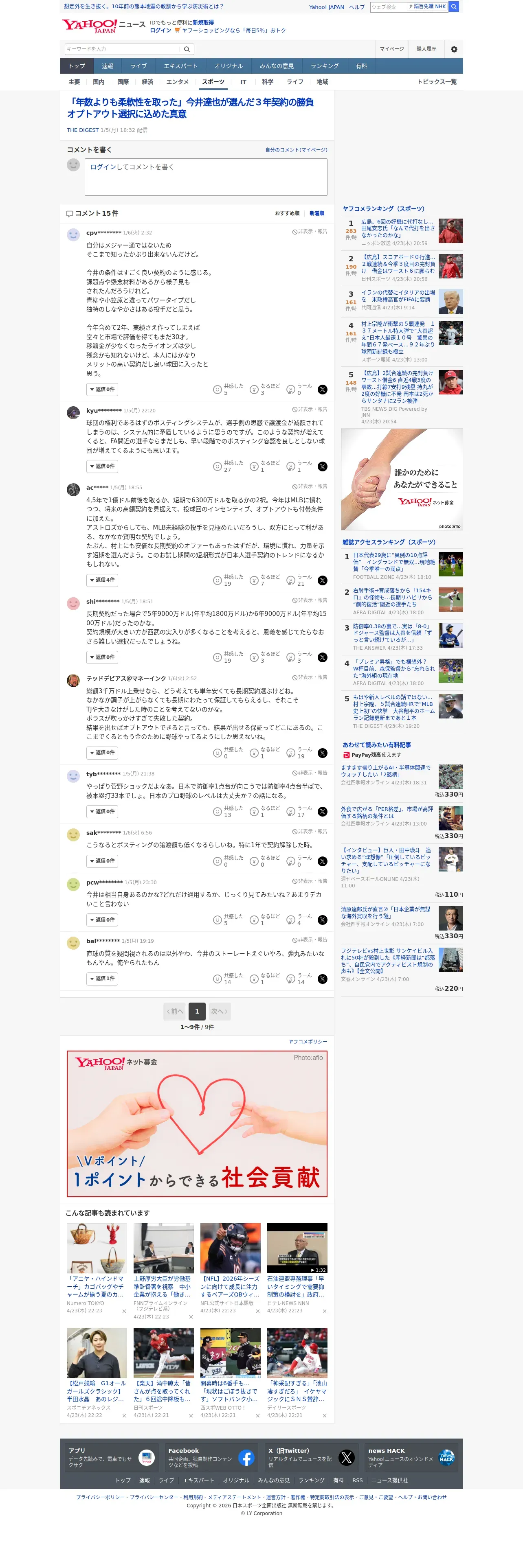The image size is (523, 1568).
Task: Dismiss the 石油連盟専務理事 recommended article
Action: 324,1310
